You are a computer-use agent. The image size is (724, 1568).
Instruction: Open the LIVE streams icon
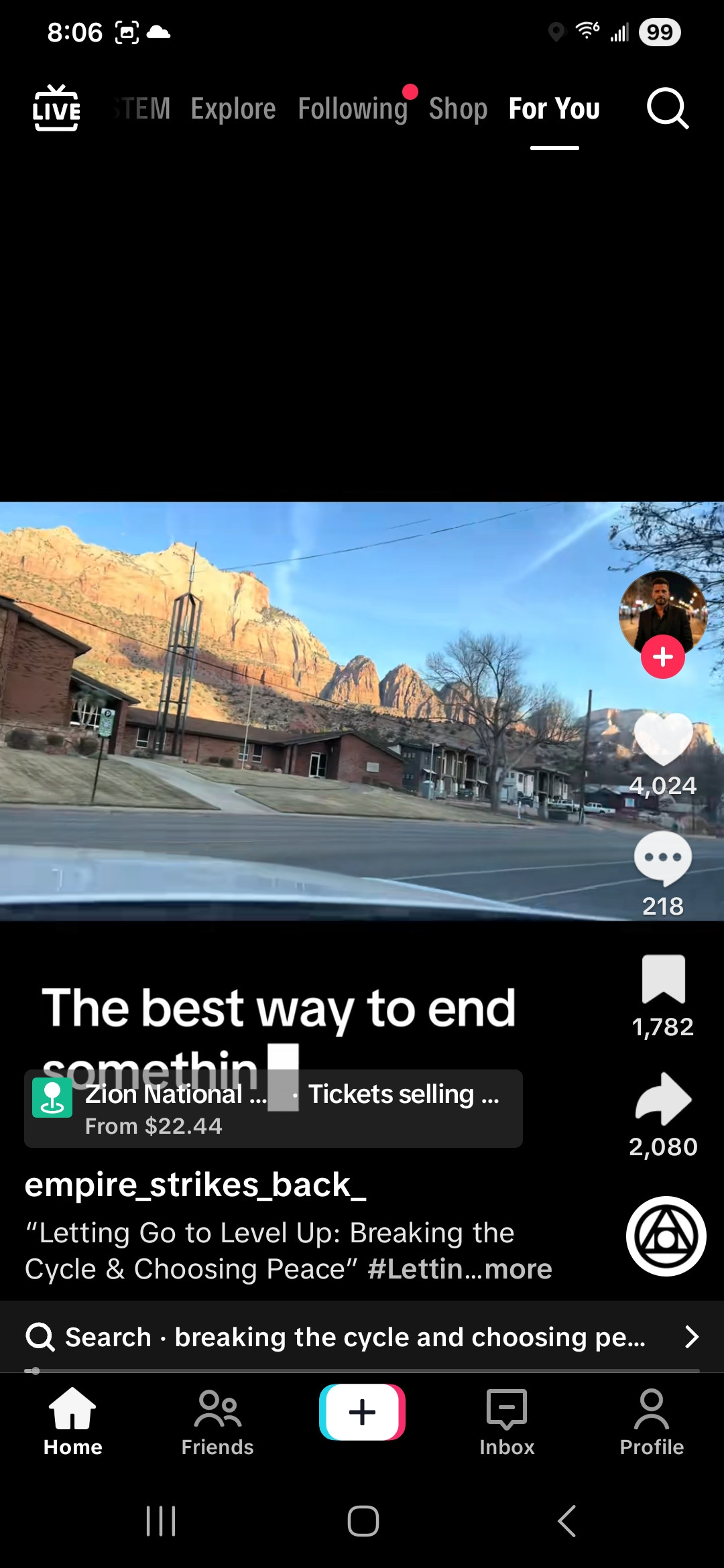coord(56,108)
